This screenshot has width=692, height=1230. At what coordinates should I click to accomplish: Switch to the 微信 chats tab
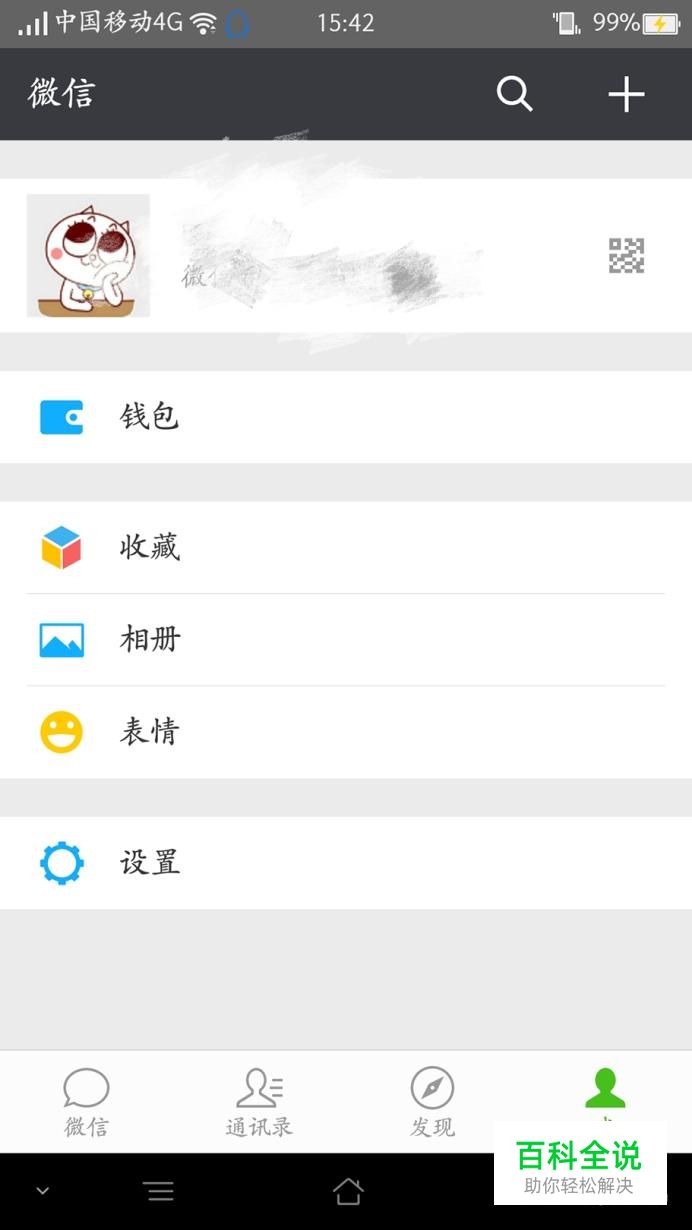[x=86, y=1102]
